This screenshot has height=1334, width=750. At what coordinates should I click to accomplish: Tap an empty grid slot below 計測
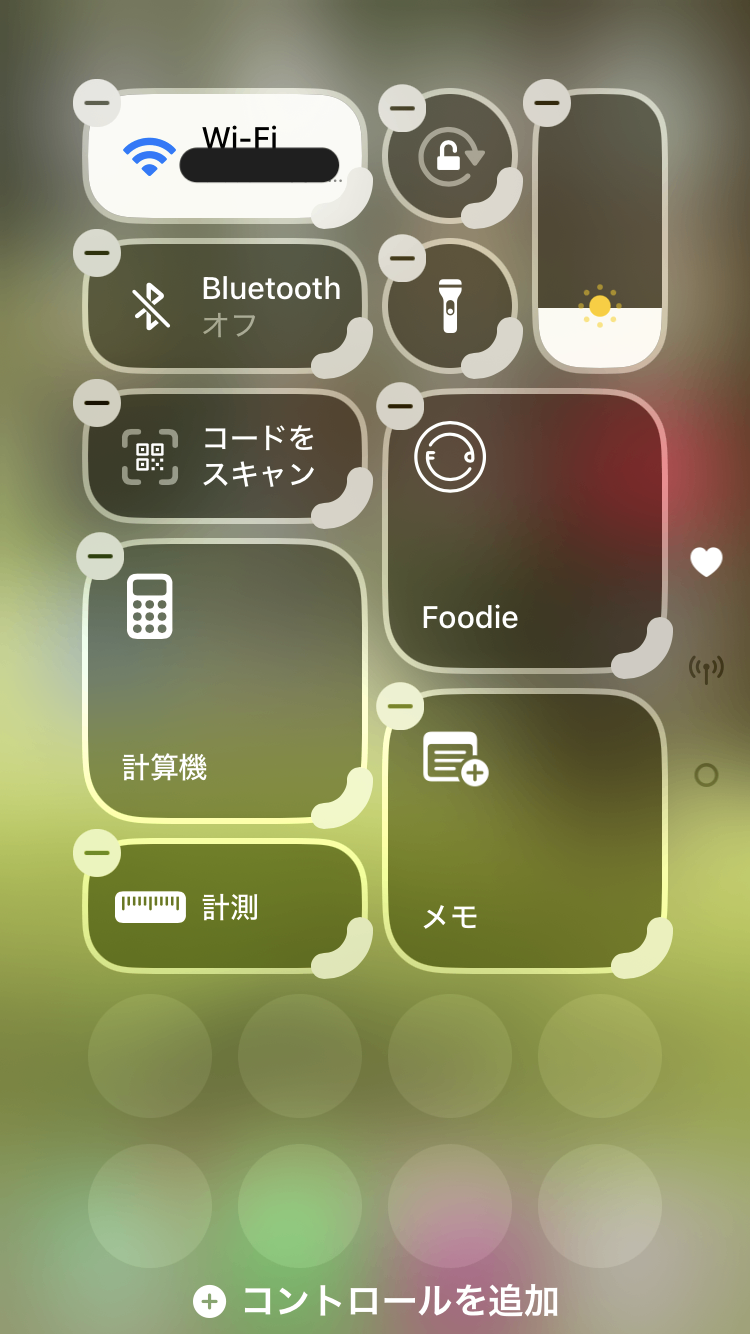[x=150, y=1057]
